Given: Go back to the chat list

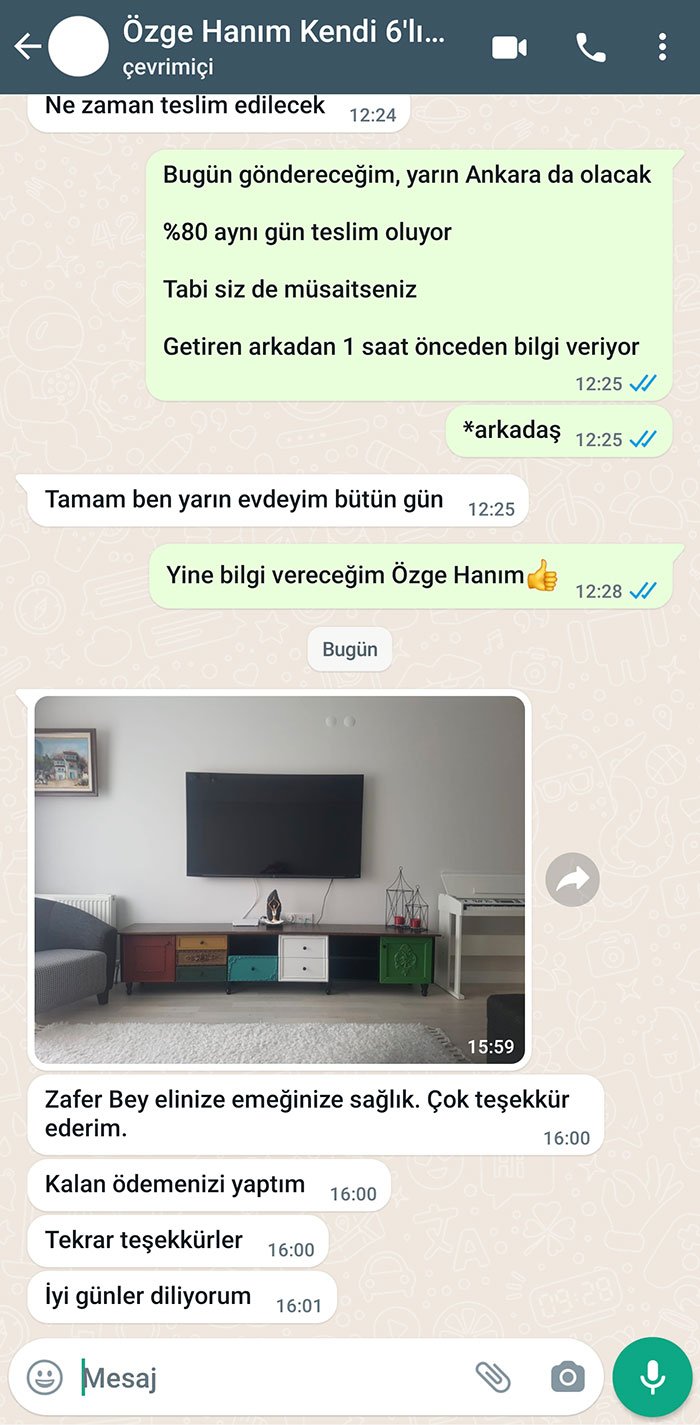Looking at the screenshot, I should click(27, 47).
